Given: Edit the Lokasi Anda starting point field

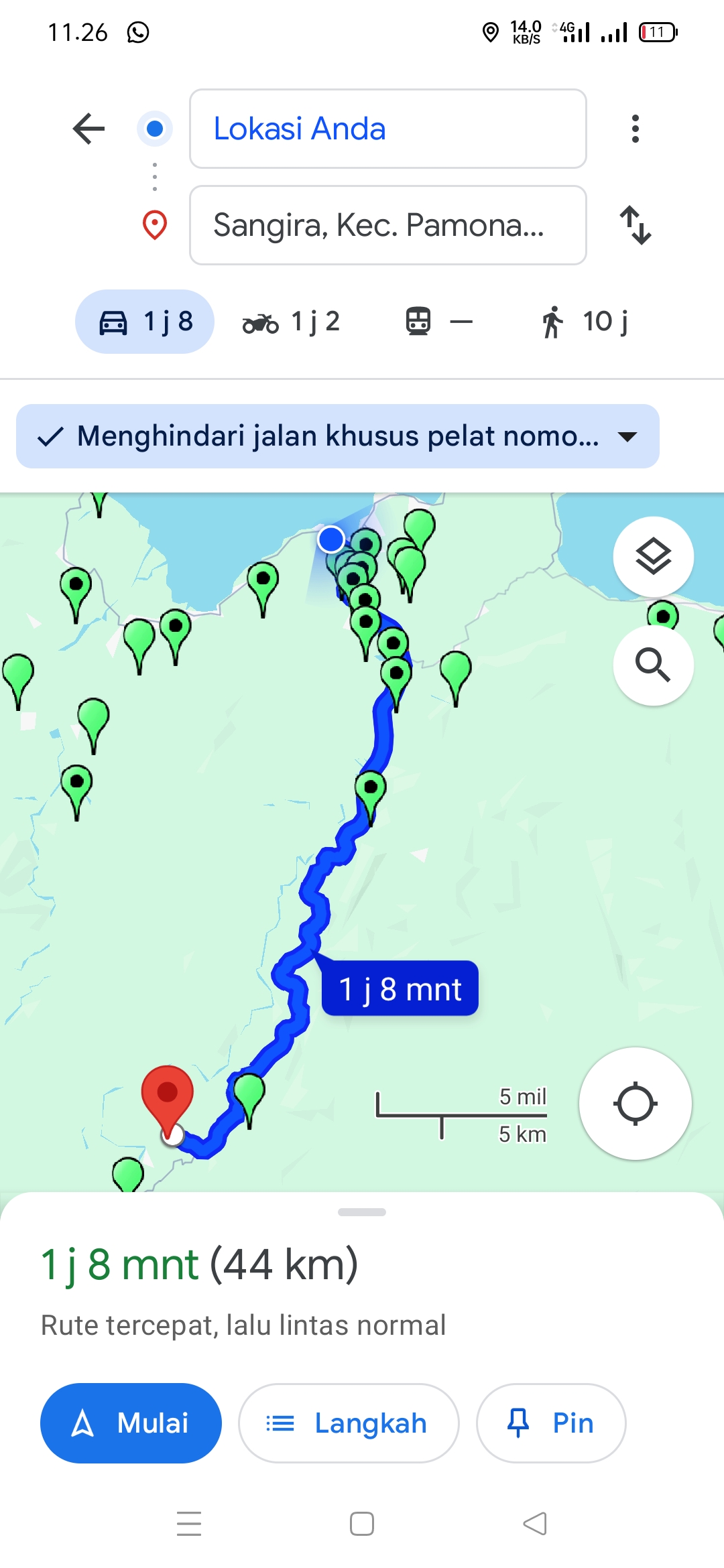Looking at the screenshot, I should (x=388, y=129).
